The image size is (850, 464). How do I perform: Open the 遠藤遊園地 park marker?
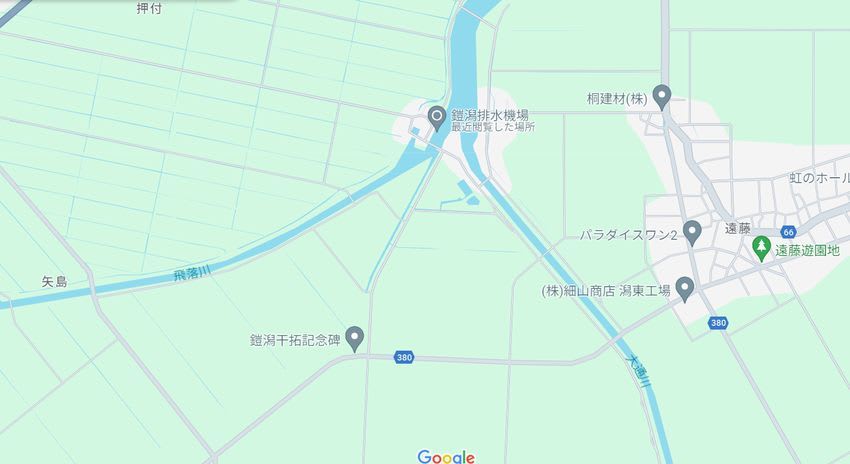tap(762, 246)
